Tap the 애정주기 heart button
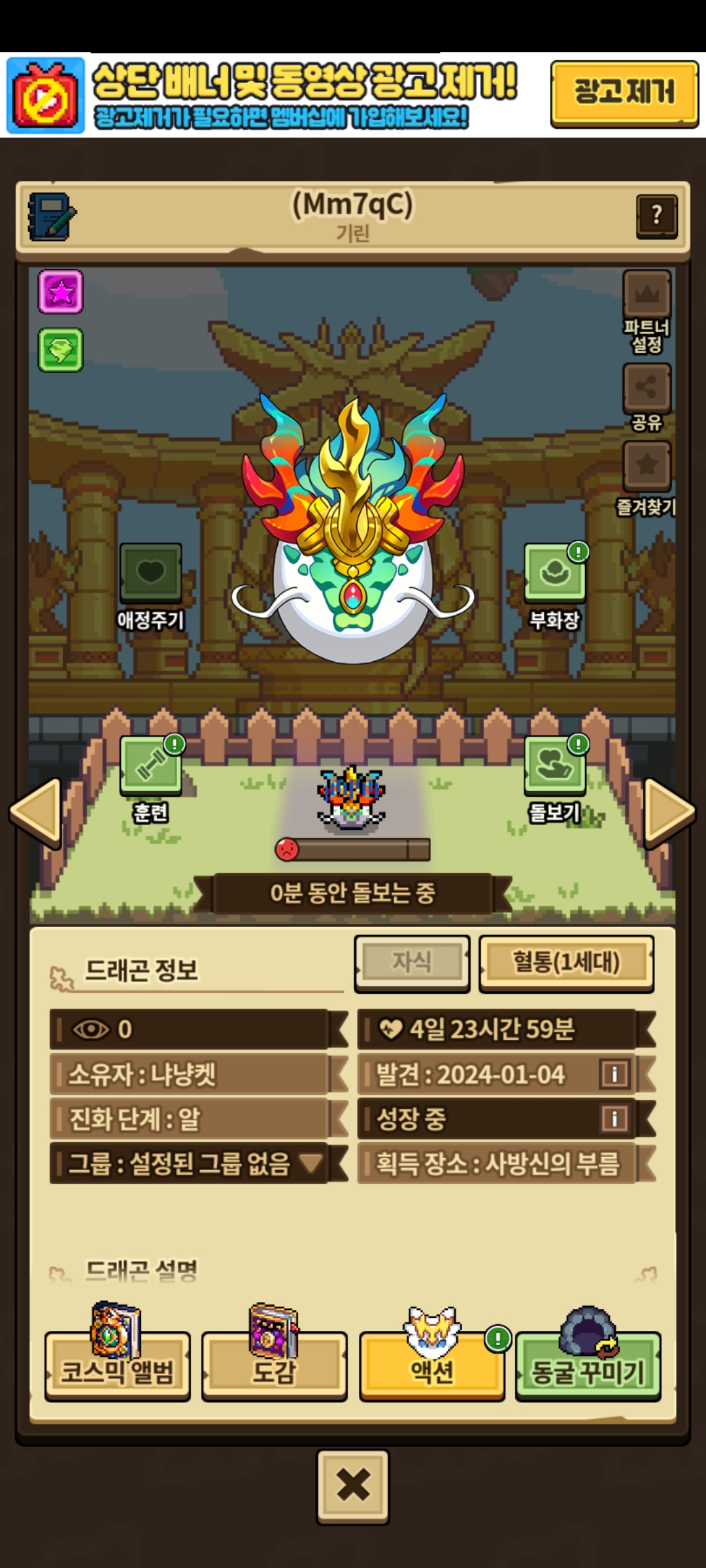This screenshot has width=706, height=1568. click(150, 587)
